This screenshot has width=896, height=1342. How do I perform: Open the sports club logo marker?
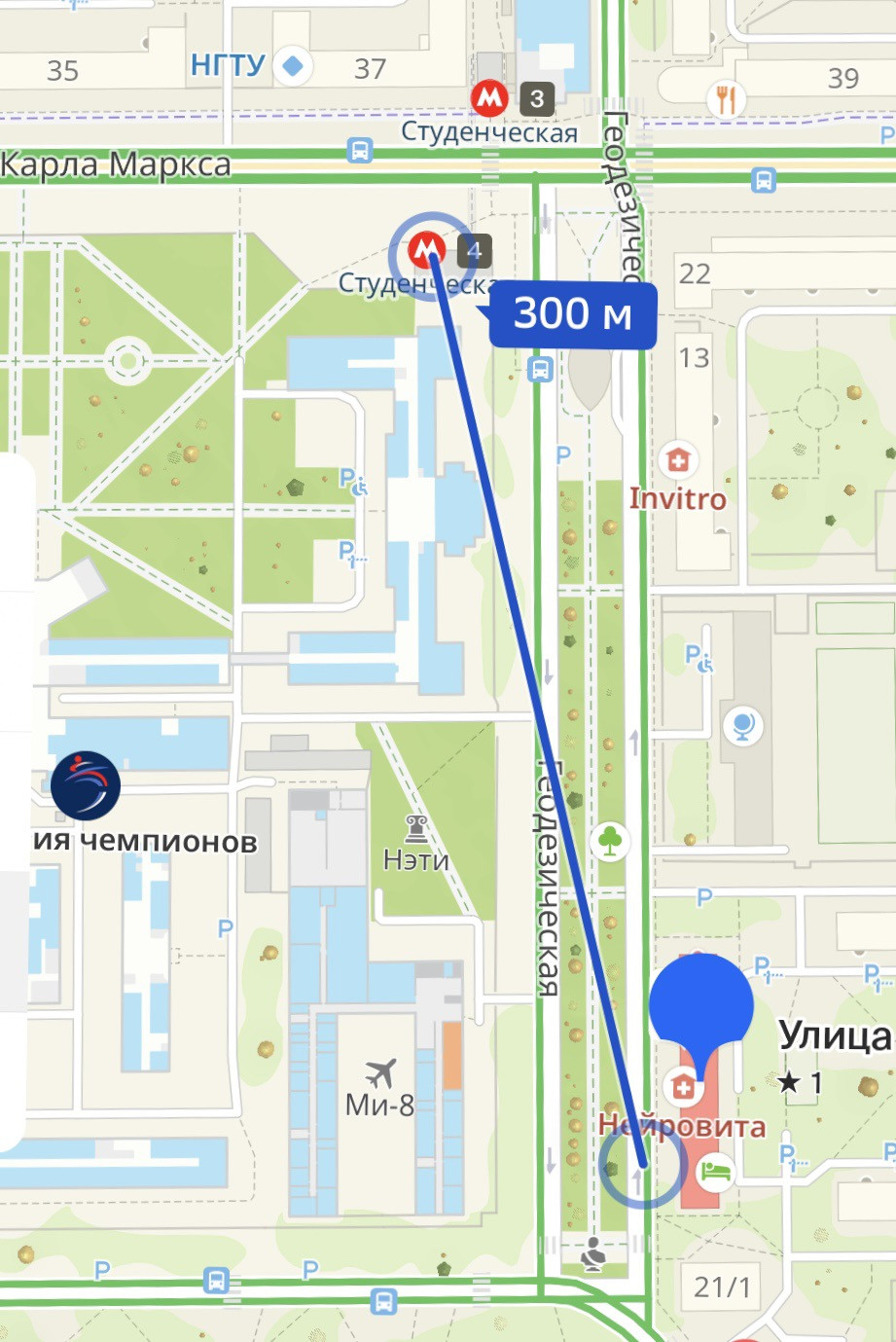pos(86,784)
